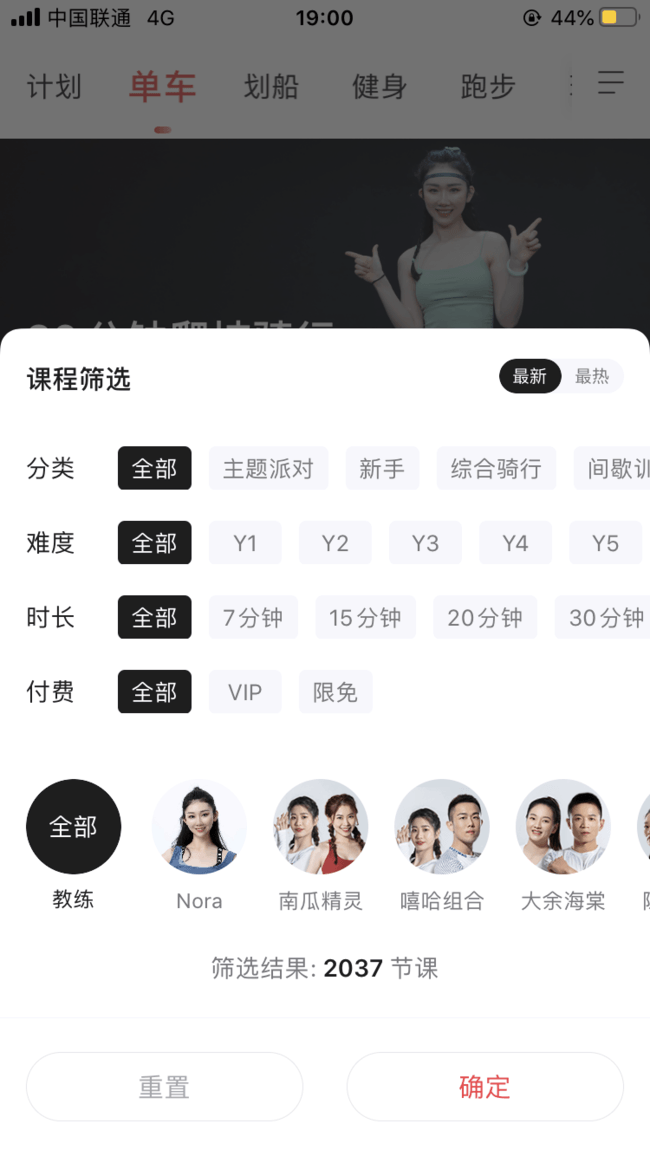650x1156 pixels.
Task: Select difficulty level Y1
Action: click(245, 543)
